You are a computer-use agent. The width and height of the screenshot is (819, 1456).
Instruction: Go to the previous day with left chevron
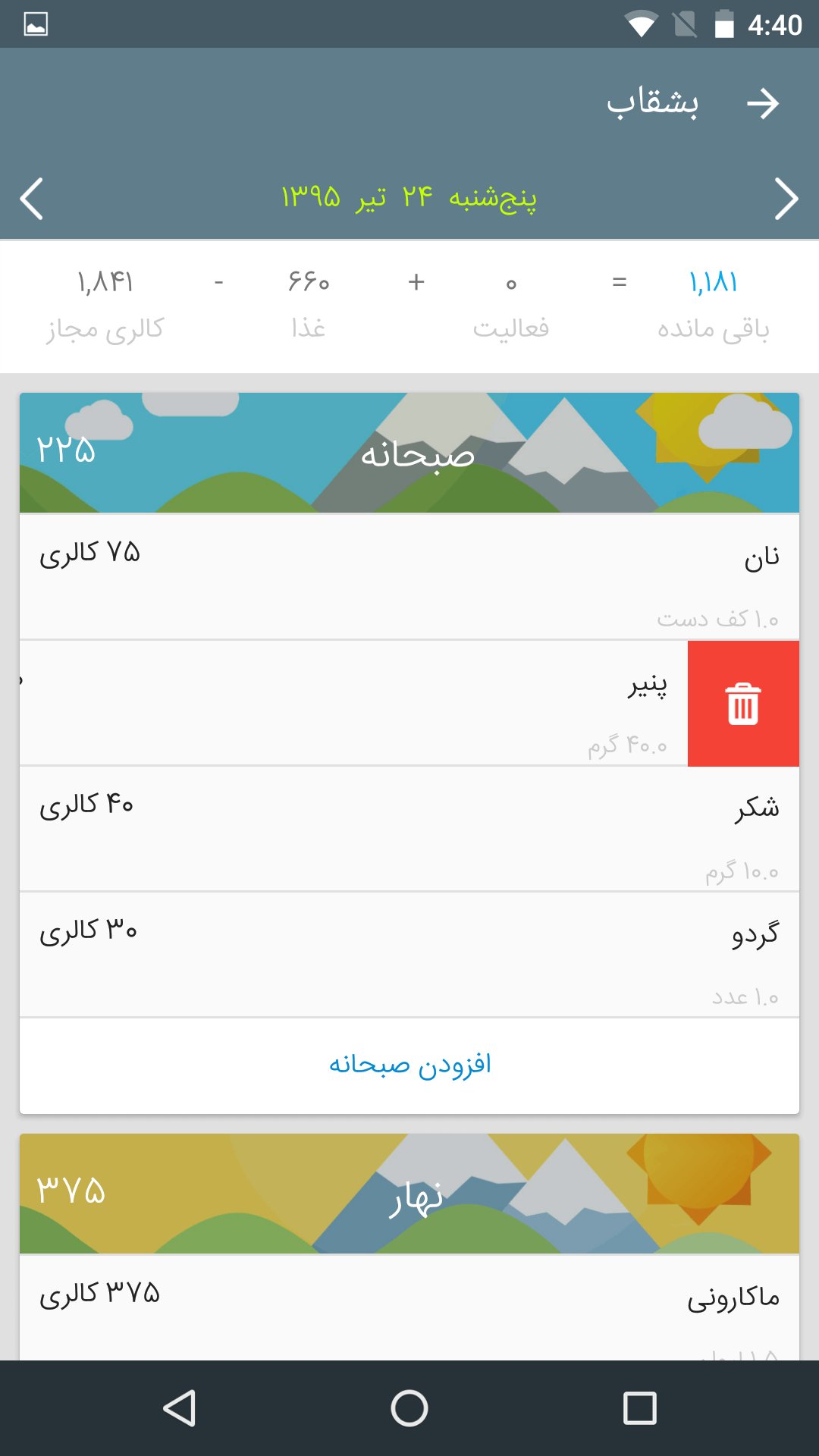point(32,199)
